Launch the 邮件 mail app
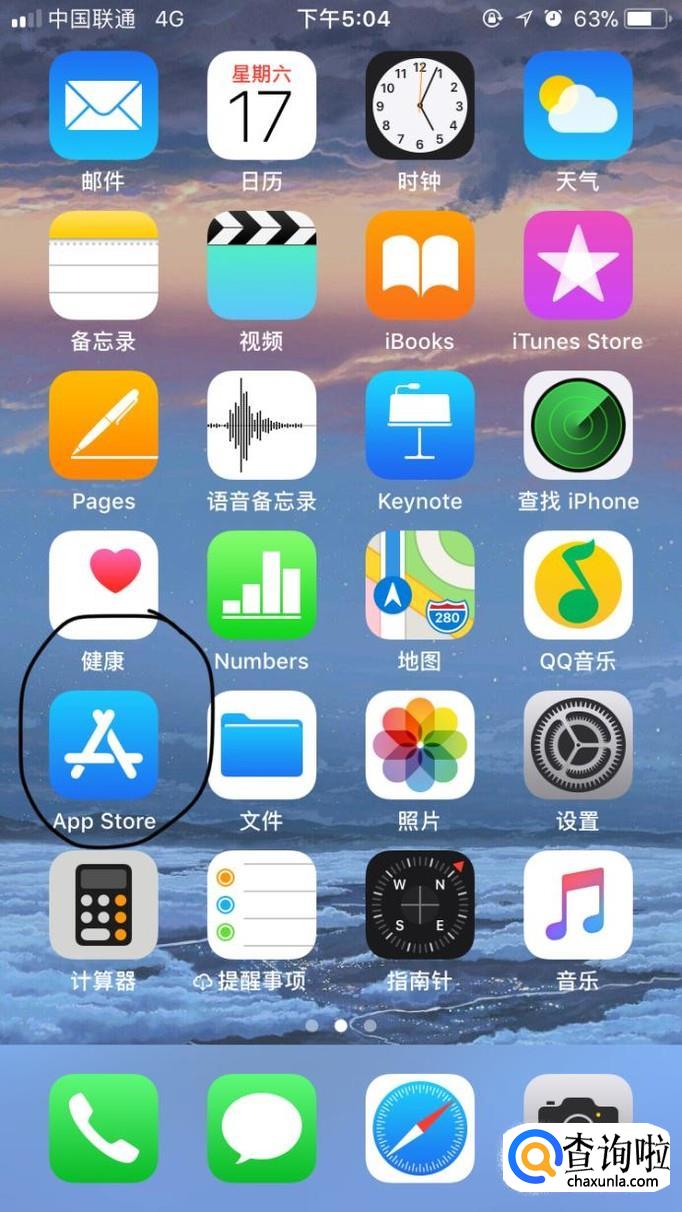 coord(103,105)
